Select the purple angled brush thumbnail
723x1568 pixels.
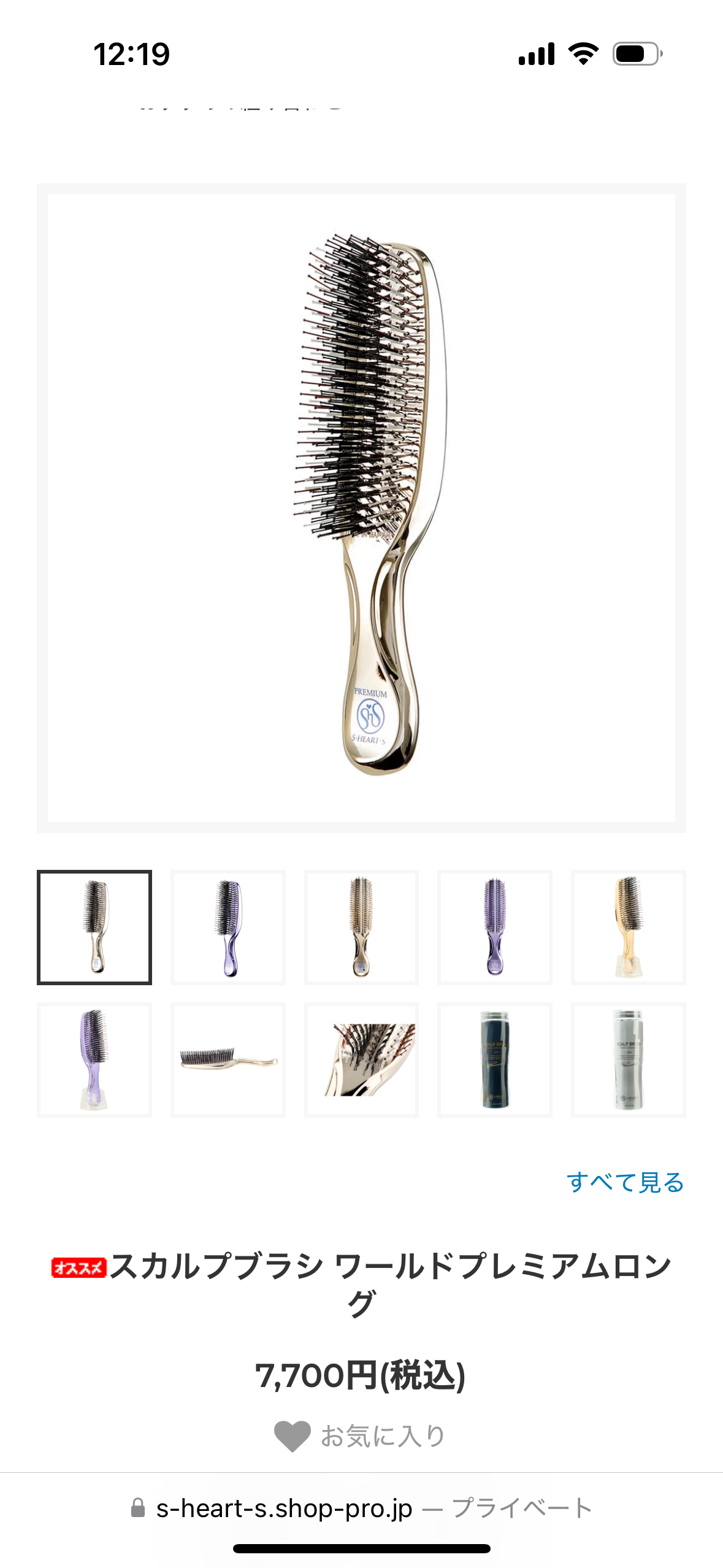[x=228, y=927]
